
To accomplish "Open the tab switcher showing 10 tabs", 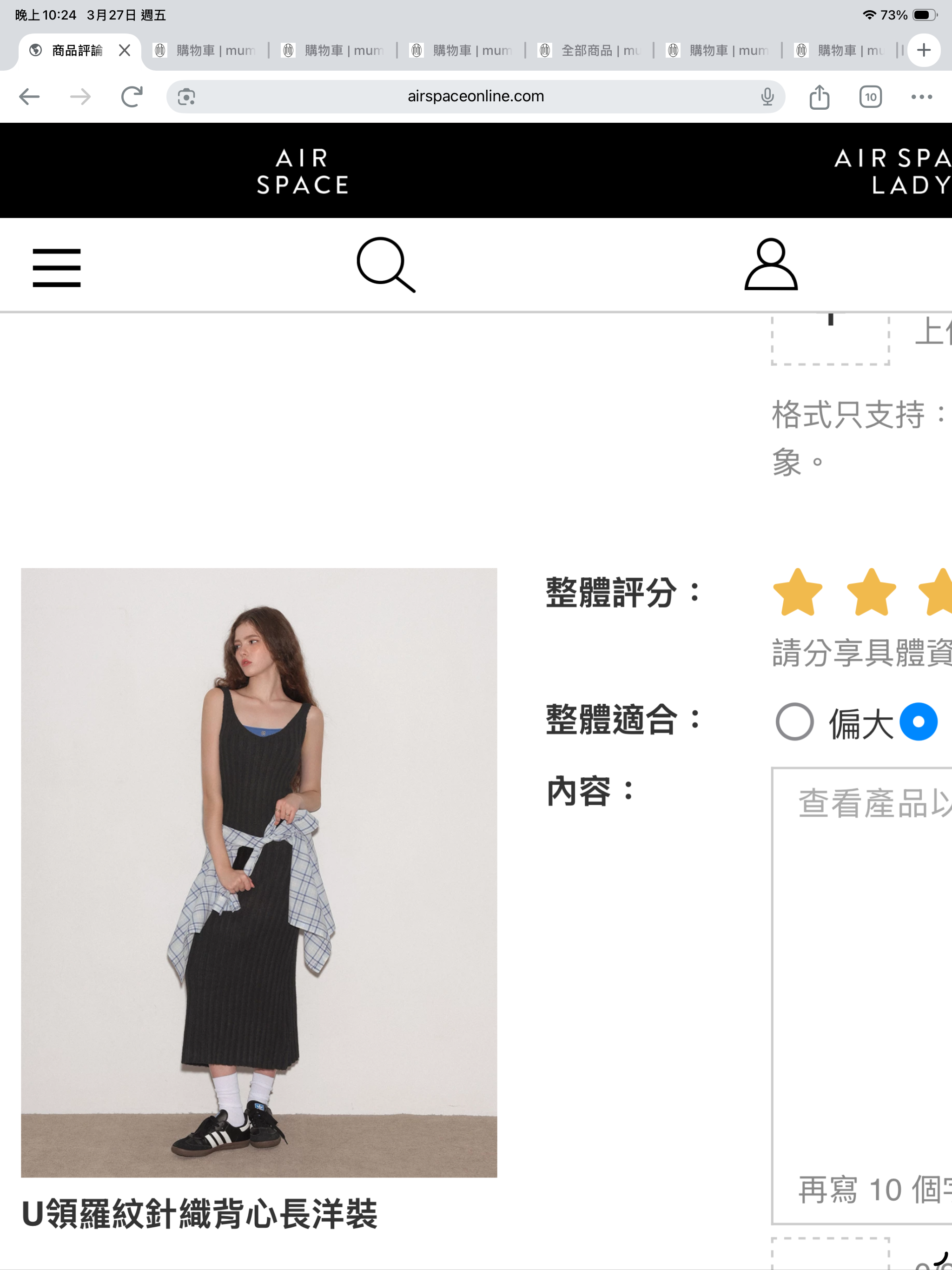I will click(870, 96).
